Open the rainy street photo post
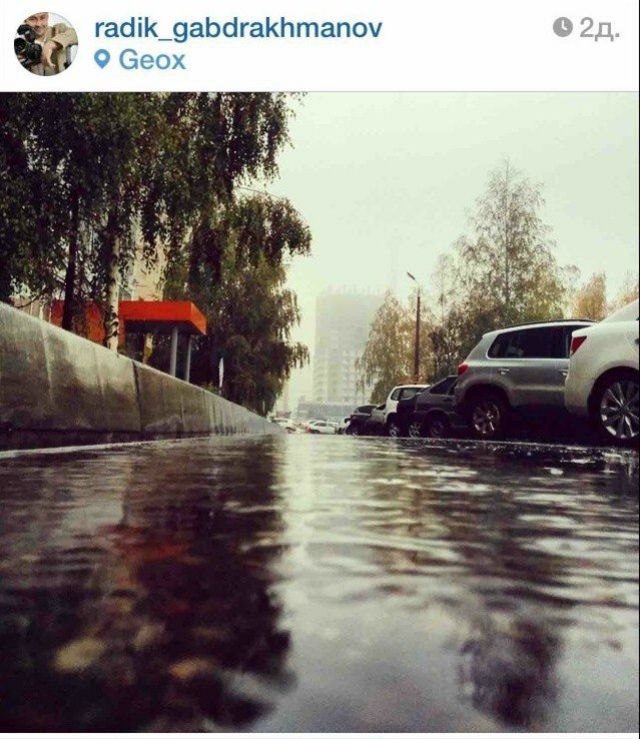640x739 pixels. point(320,412)
